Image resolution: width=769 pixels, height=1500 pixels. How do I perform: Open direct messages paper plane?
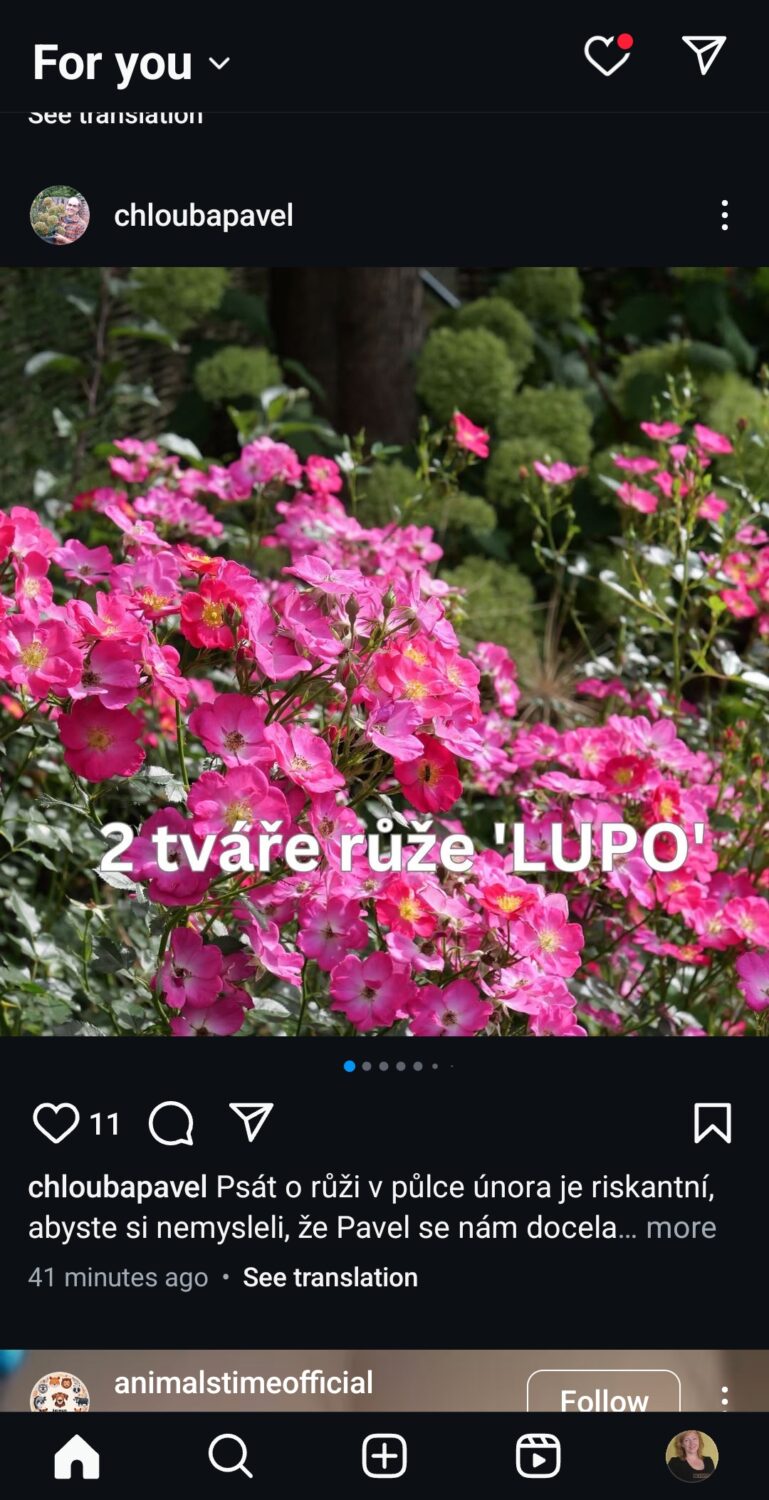[704, 56]
